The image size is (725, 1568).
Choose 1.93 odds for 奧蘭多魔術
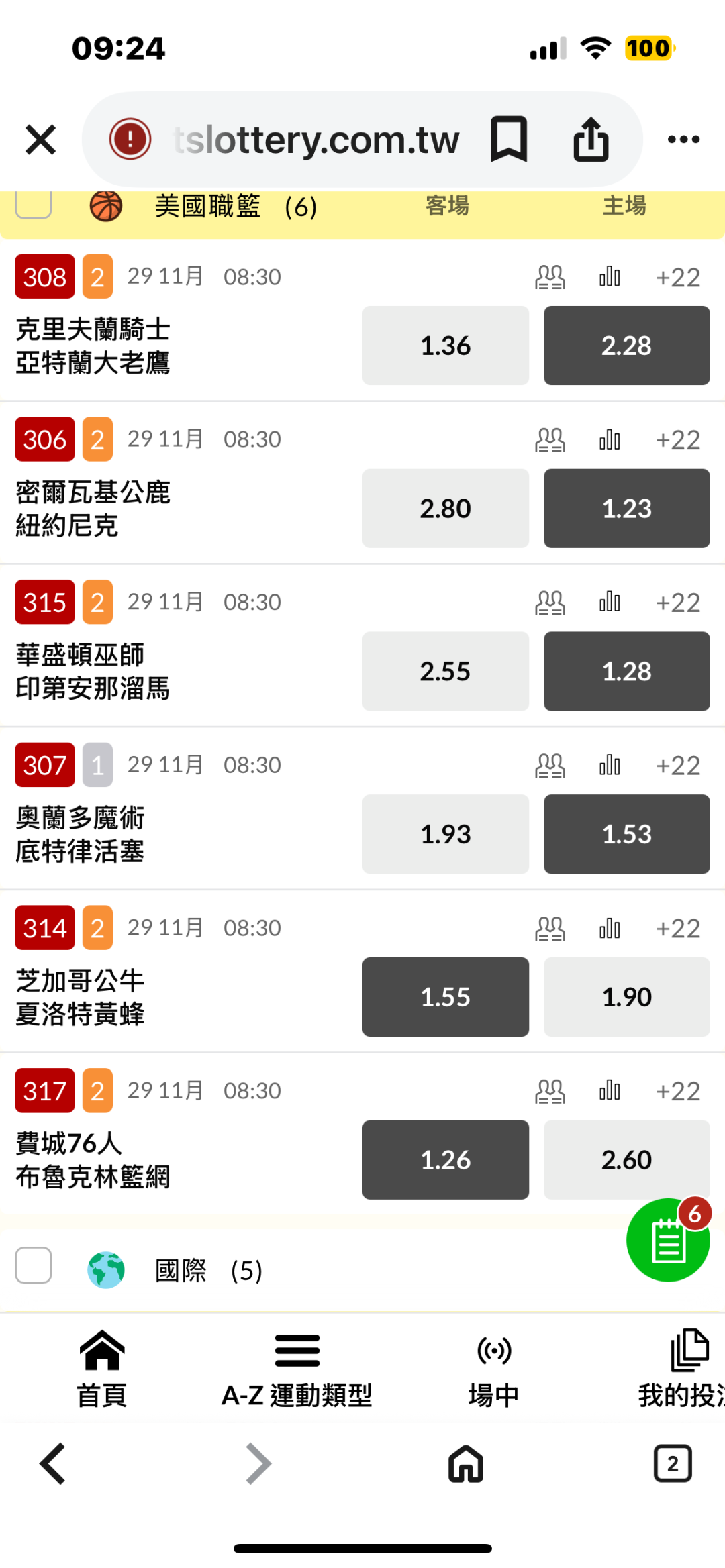click(446, 834)
